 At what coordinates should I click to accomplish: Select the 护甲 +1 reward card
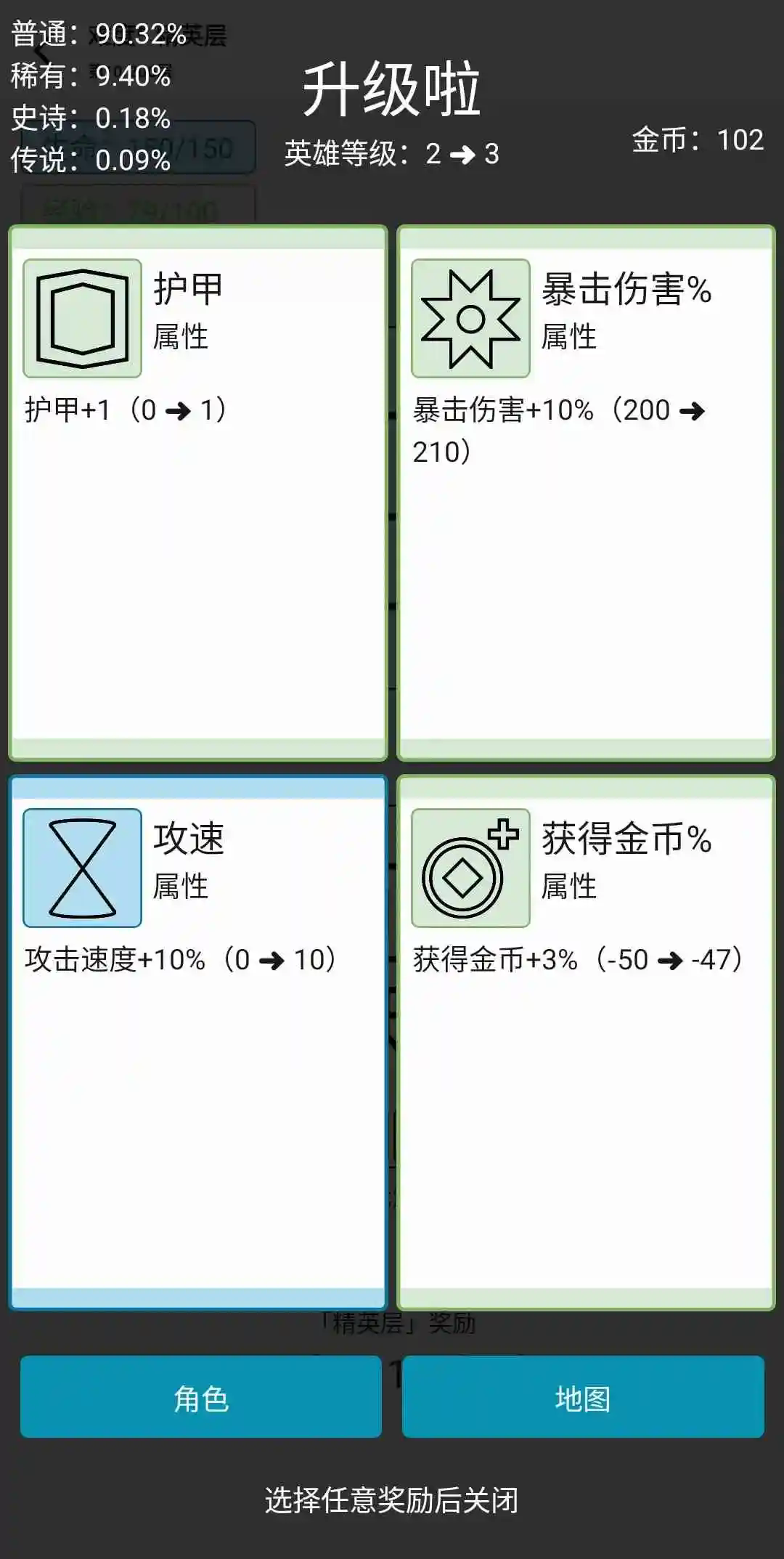(197, 494)
